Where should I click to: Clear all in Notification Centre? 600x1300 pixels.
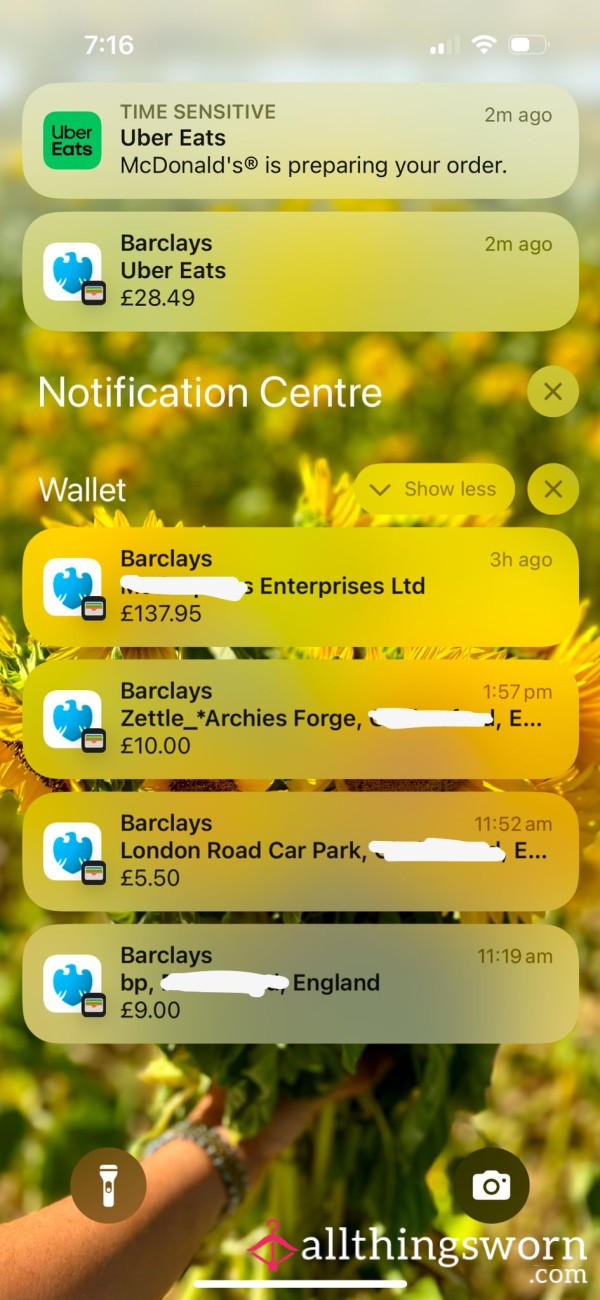(x=553, y=391)
